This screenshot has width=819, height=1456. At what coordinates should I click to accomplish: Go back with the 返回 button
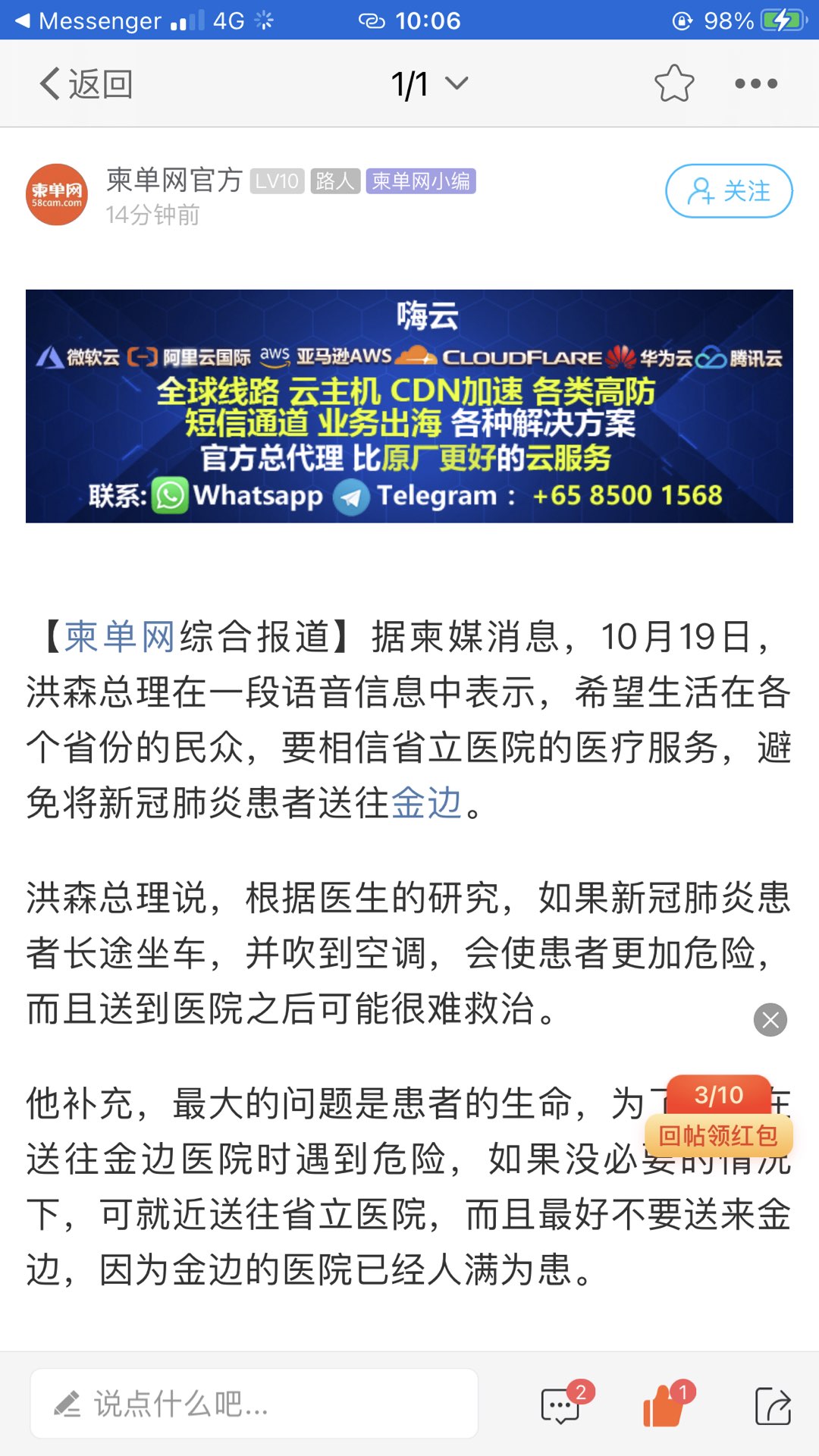point(86,83)
